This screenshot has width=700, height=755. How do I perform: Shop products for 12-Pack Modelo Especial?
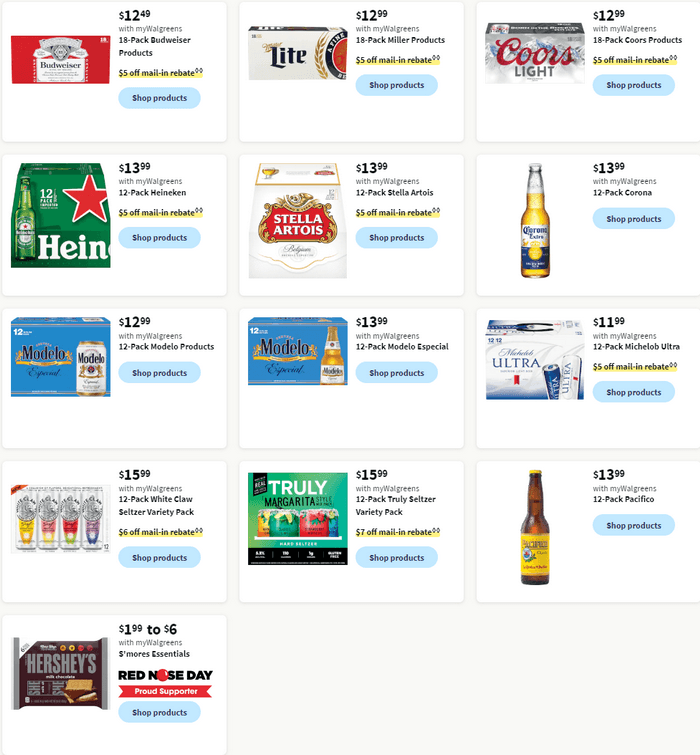396,373
